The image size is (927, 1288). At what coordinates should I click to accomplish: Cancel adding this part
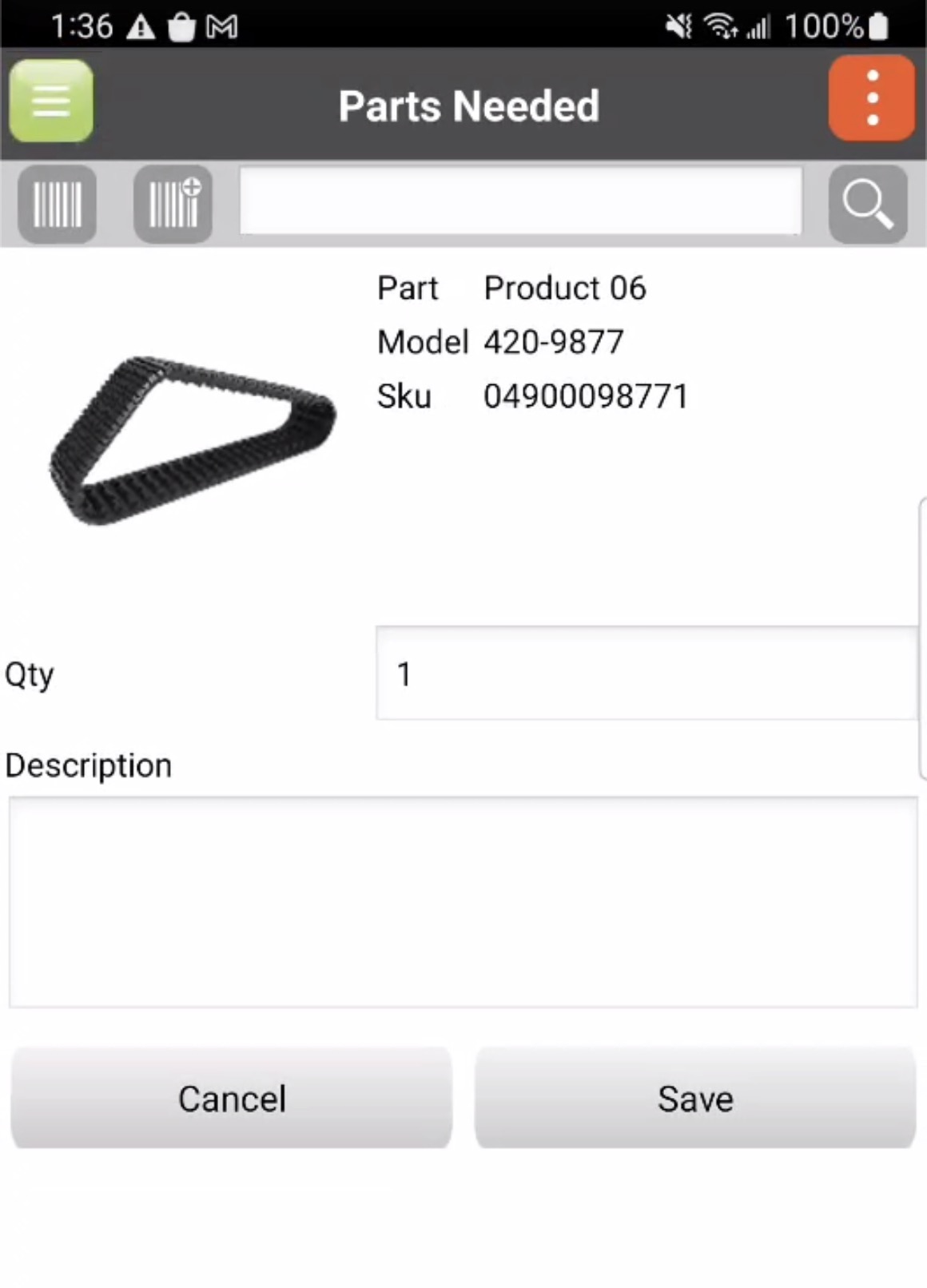tap(232, 1098)
